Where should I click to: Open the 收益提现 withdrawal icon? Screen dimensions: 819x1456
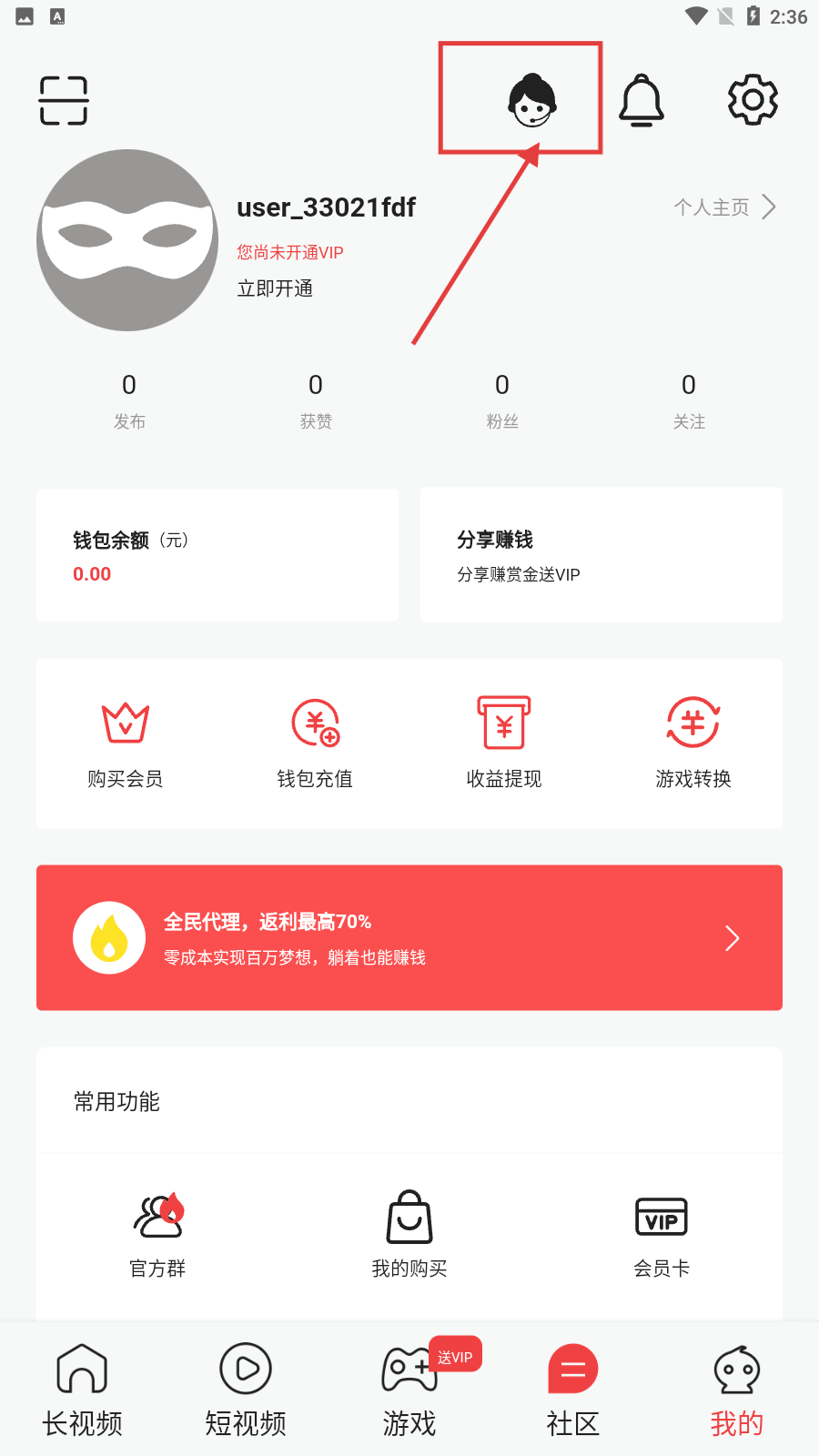pos(504,722)
